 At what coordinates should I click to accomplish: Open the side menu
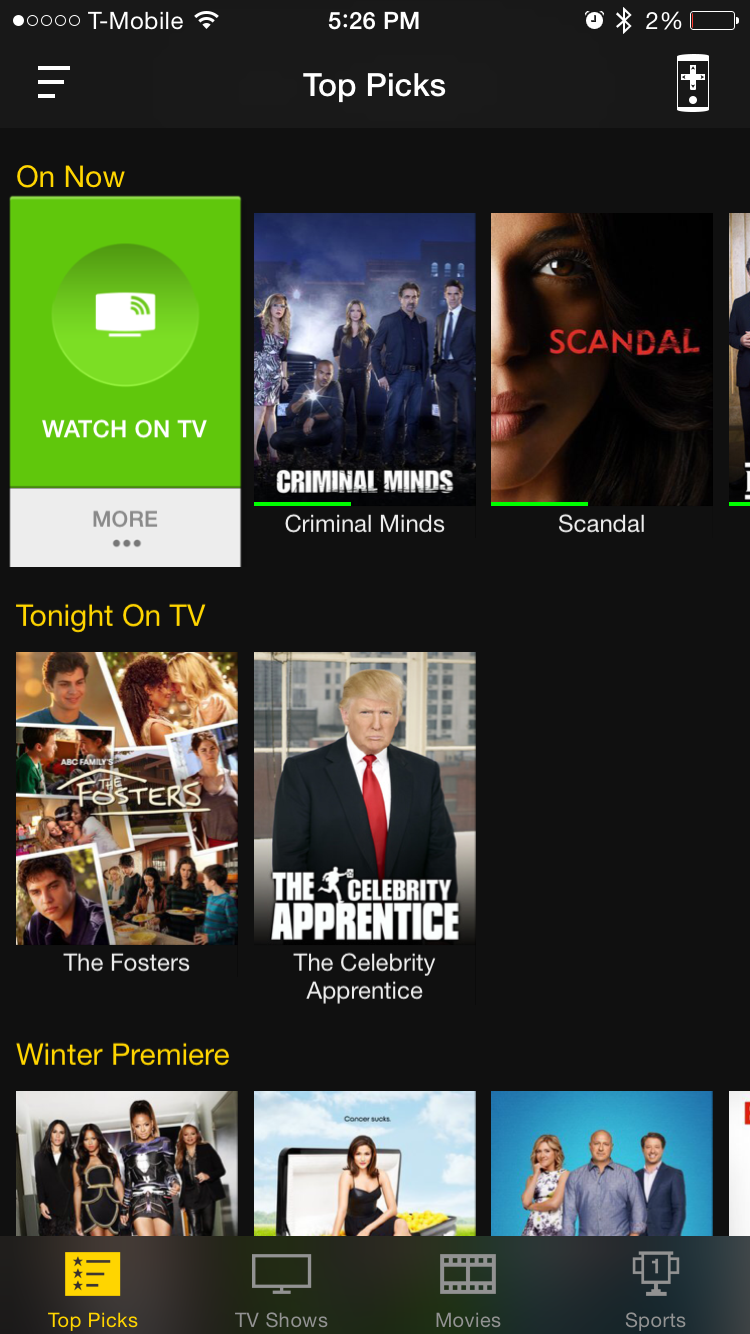pos(54,83)
